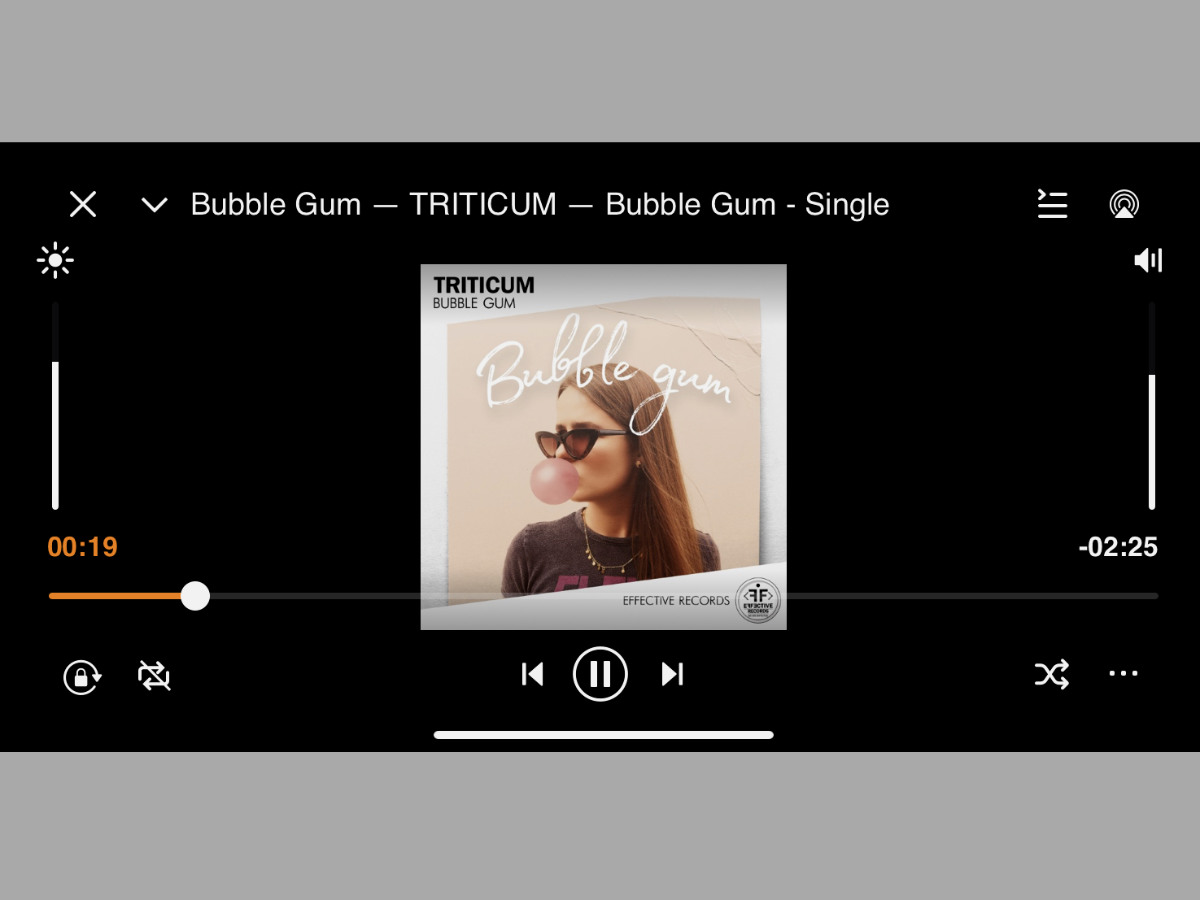Open the AirPlay casting options

click(1124, 204)
